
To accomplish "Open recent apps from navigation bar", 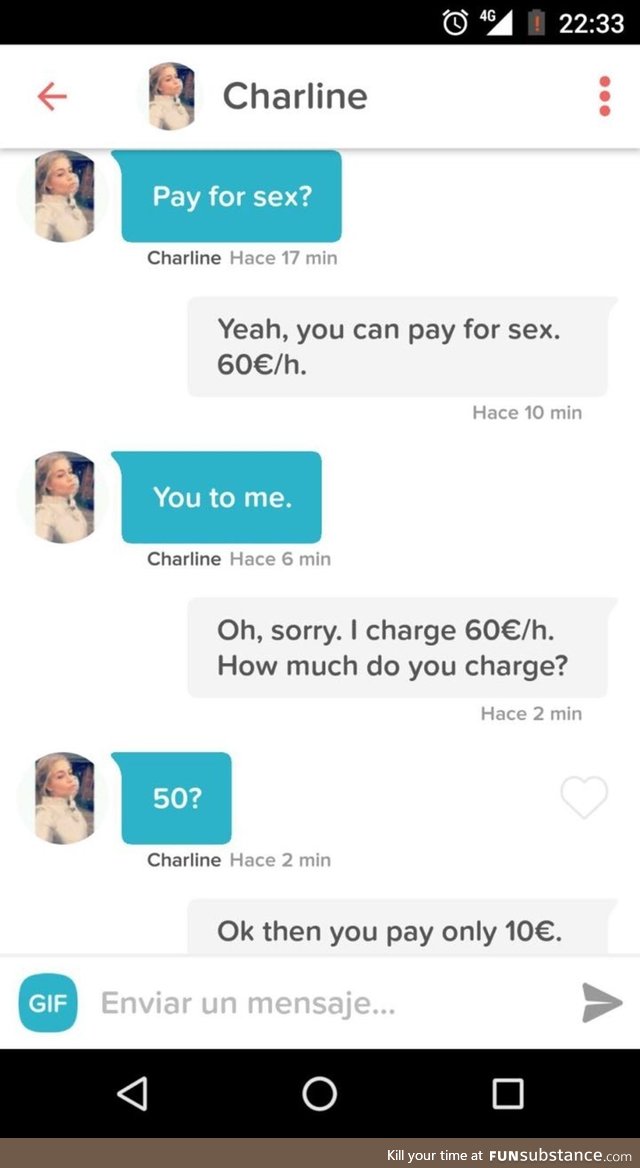I will click(508, 1093).
